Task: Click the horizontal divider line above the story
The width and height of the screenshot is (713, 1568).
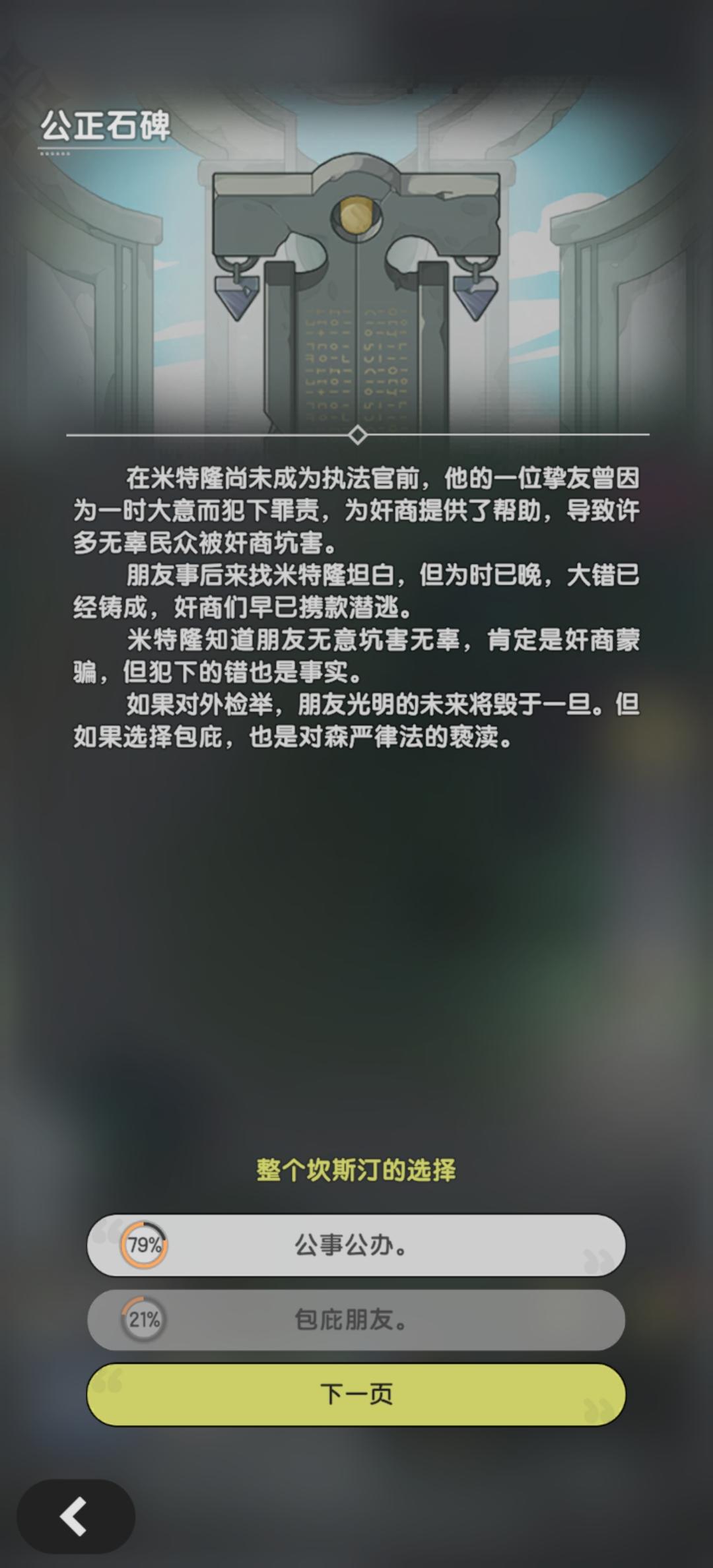Action: pos(198,435)
